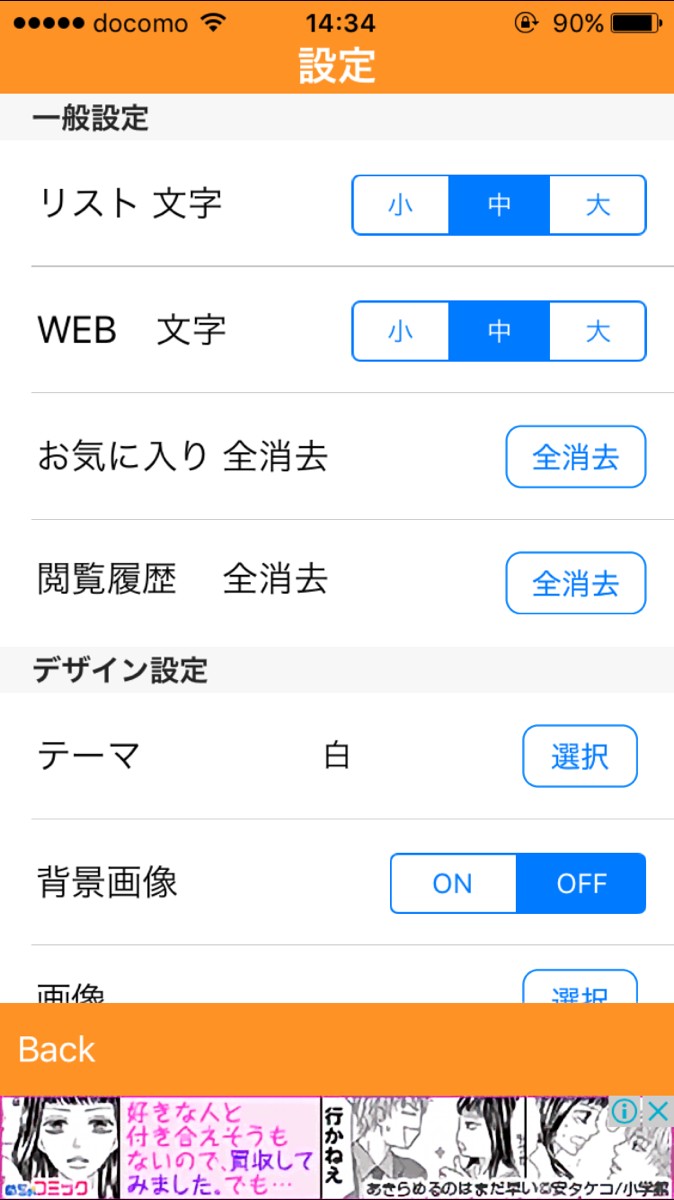
Task: Choose 大 for WEB 文字 size
Action: tap(597, 331)
